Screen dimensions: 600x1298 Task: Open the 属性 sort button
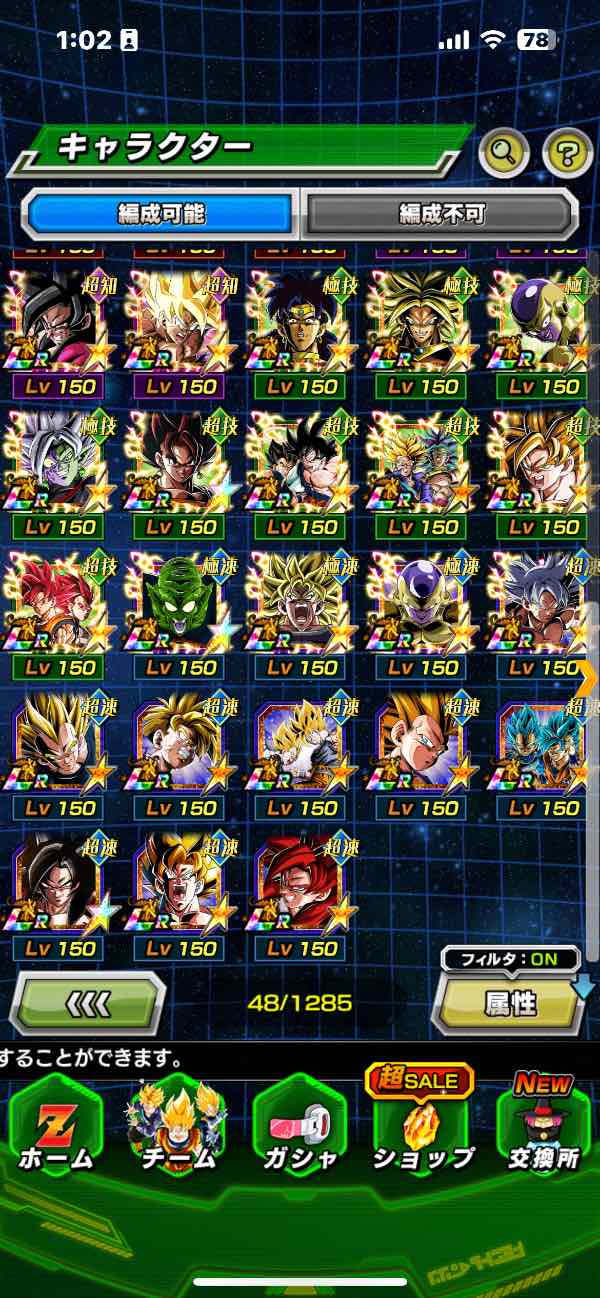click(511, 1003)
